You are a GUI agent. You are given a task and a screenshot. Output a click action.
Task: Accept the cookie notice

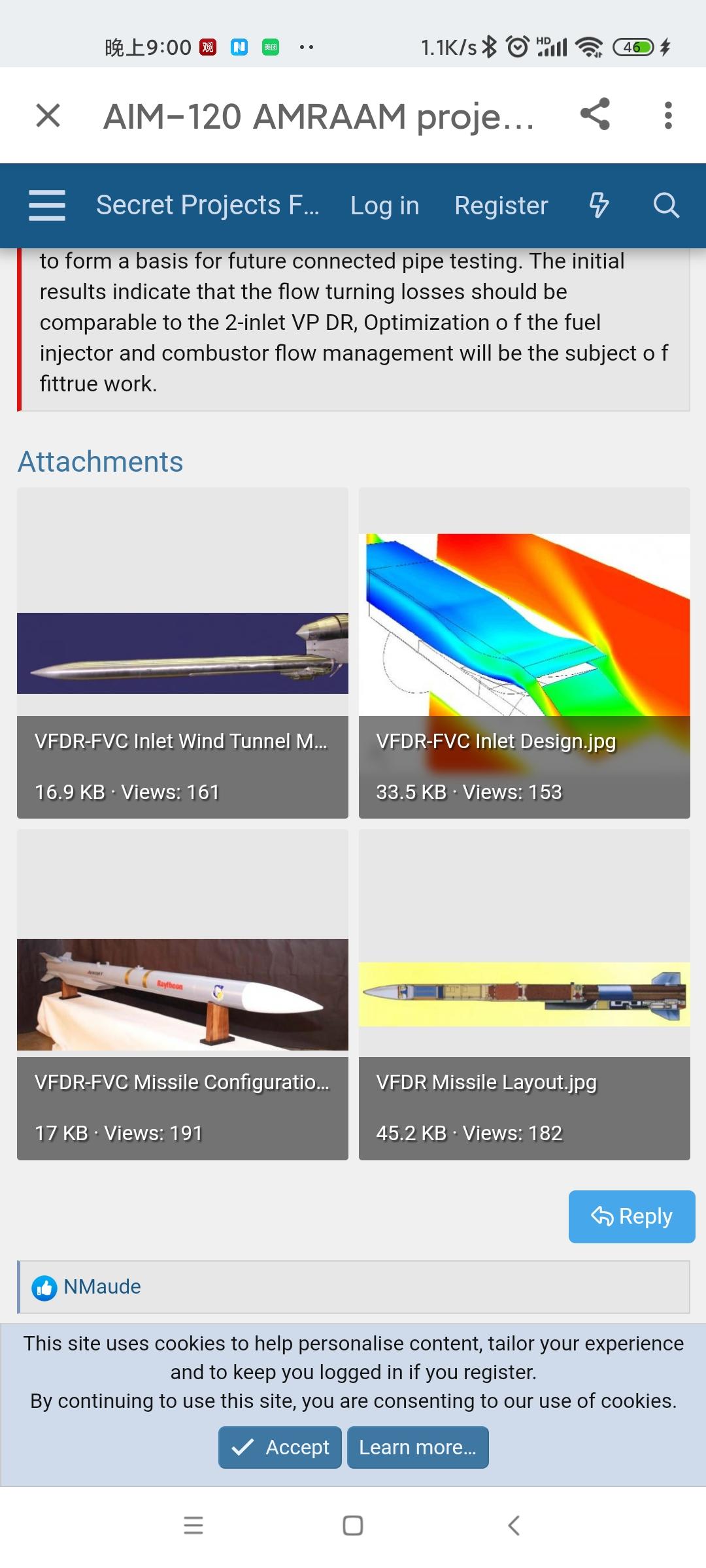point(280,1447)
